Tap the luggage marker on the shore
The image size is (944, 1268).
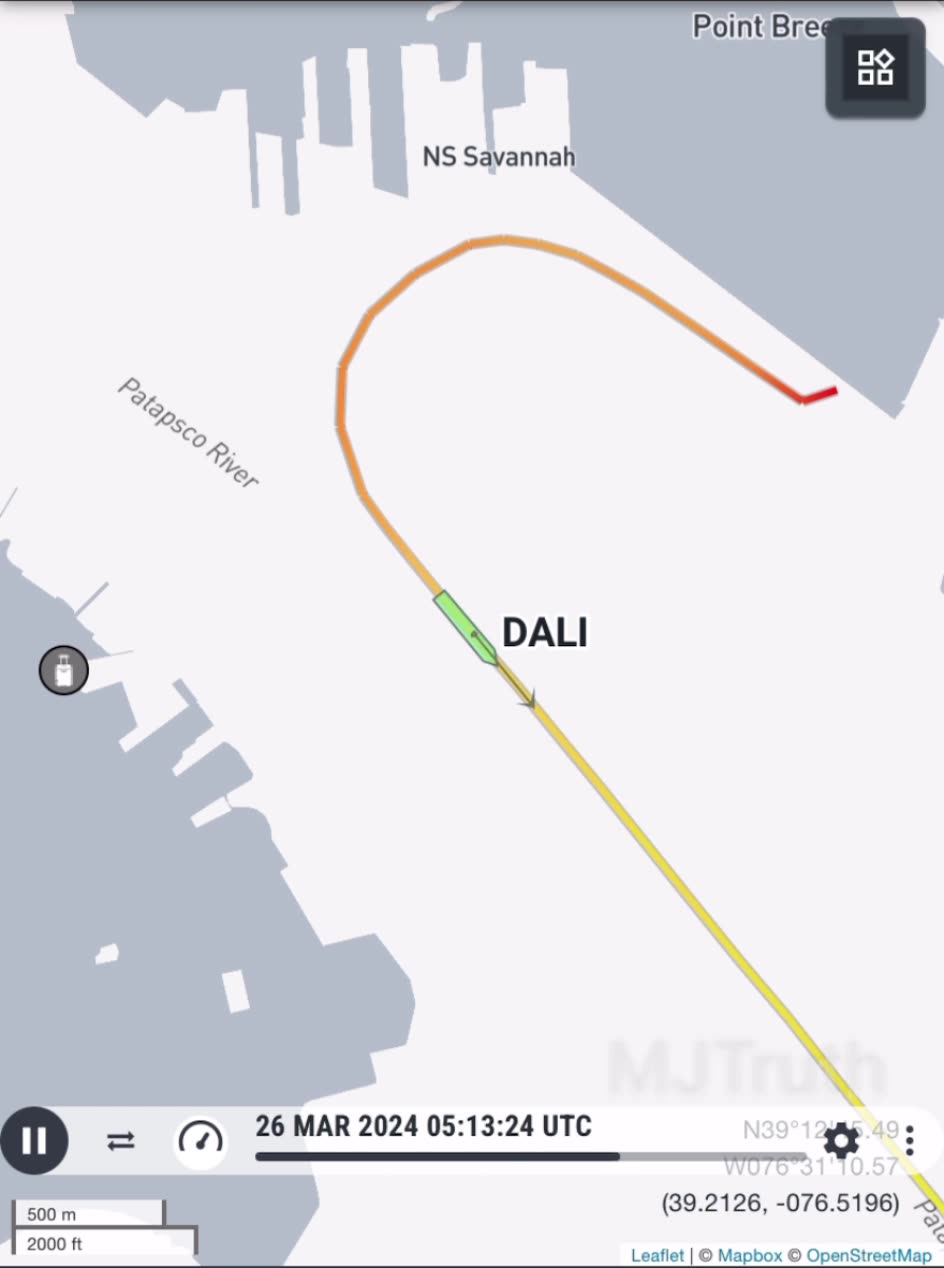[x=64, y=670]
